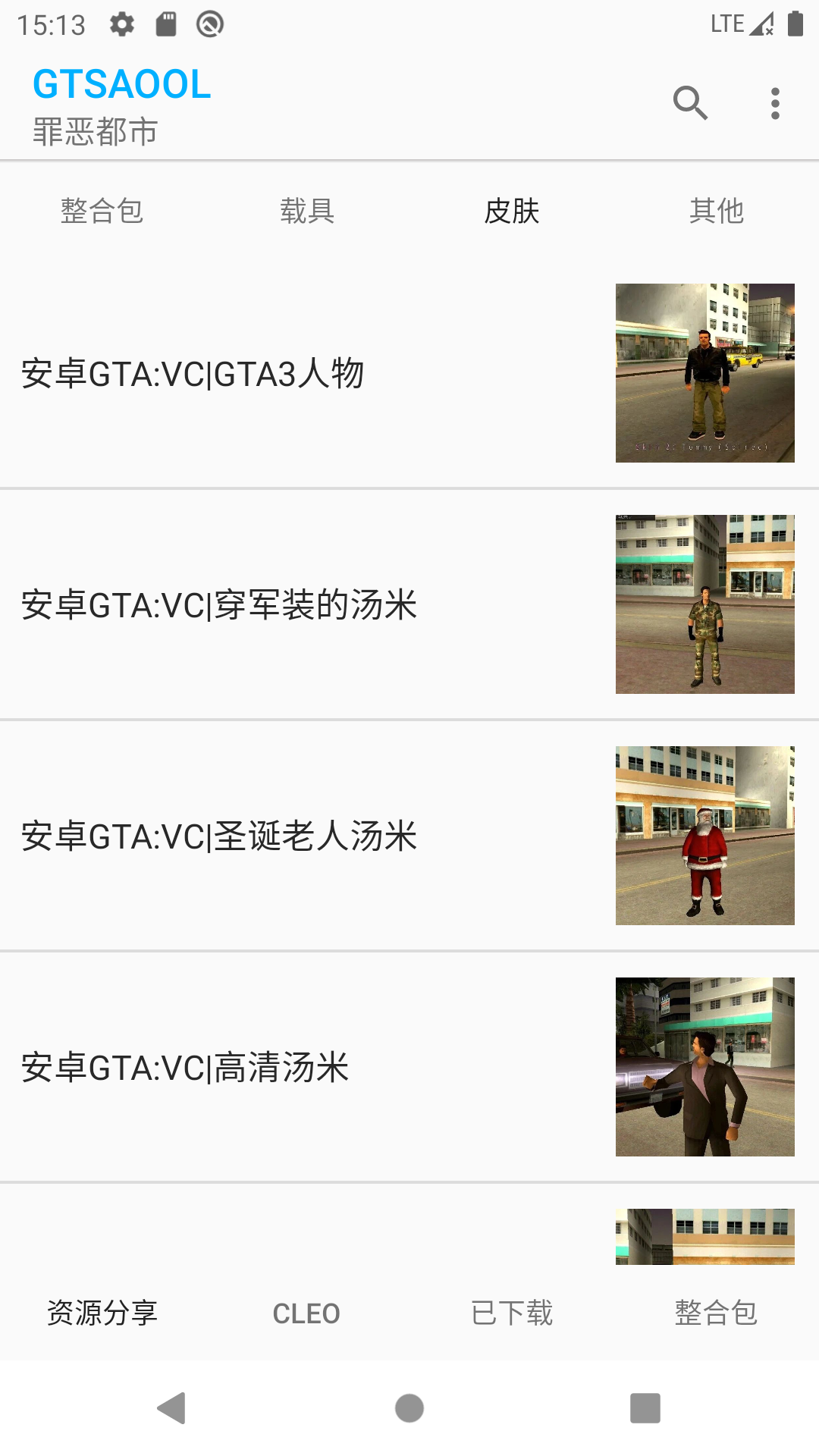Viewport: 819px width, 1456px height.
Task: Tap the data saver status bar icon
Action: (210, 22)
